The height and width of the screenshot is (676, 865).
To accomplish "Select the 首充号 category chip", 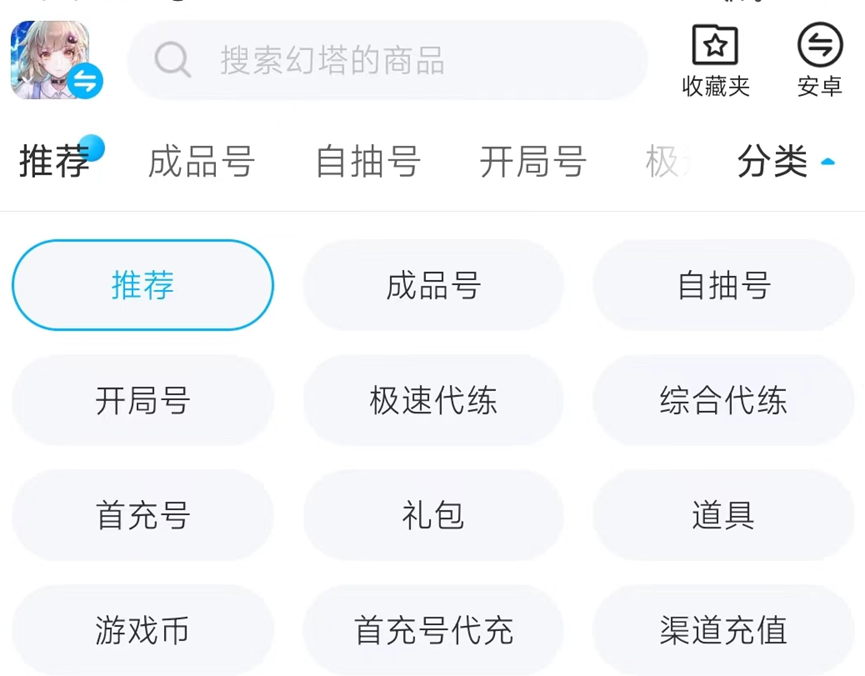I will pyautogui.click(x=142, y=516).
